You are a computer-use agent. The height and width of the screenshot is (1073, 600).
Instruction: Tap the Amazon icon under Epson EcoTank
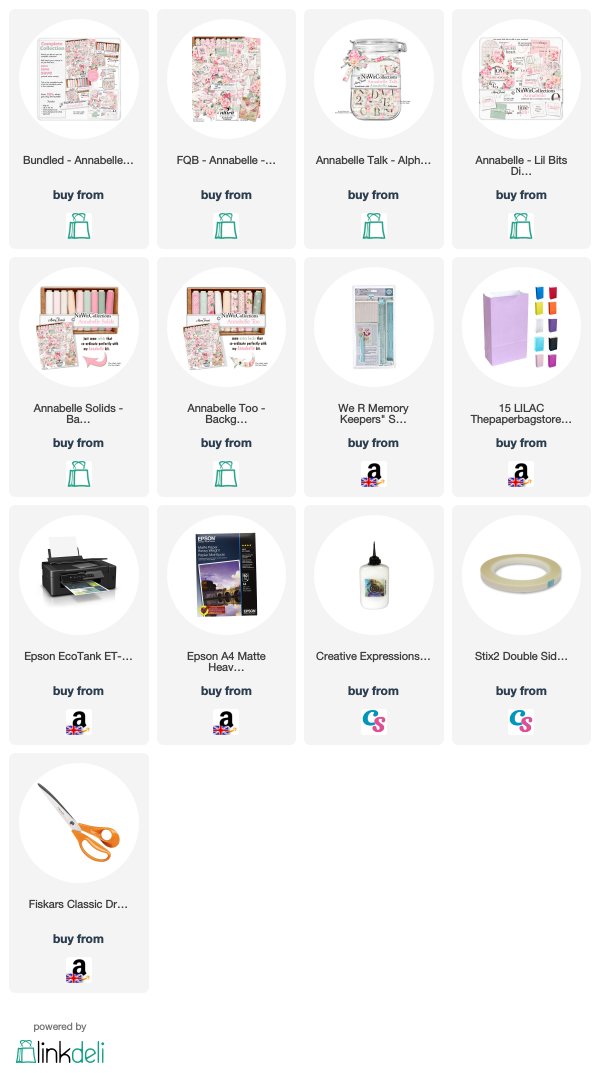(x=79, y=722)
